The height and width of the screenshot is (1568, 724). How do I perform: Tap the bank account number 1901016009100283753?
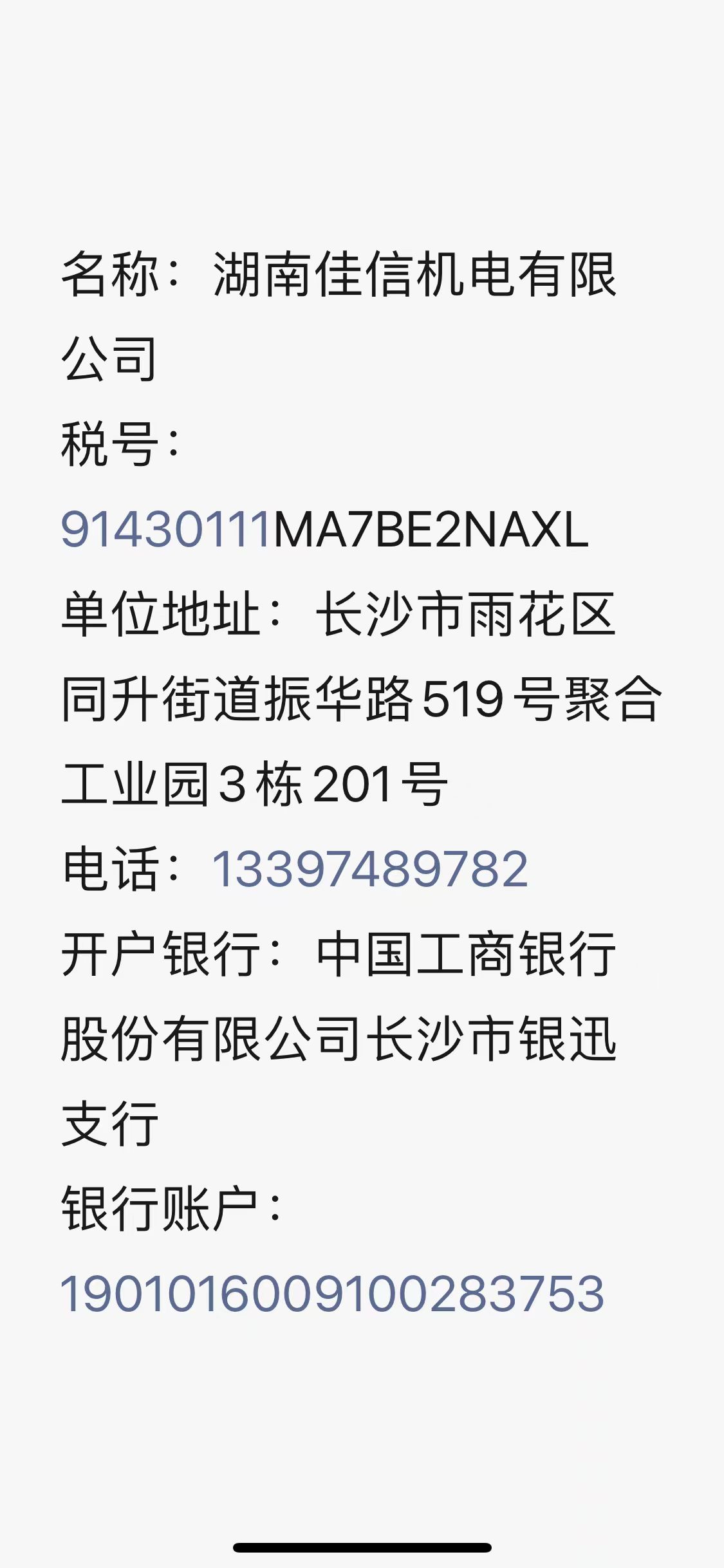pyautogui.click(x=332, y=1294)
